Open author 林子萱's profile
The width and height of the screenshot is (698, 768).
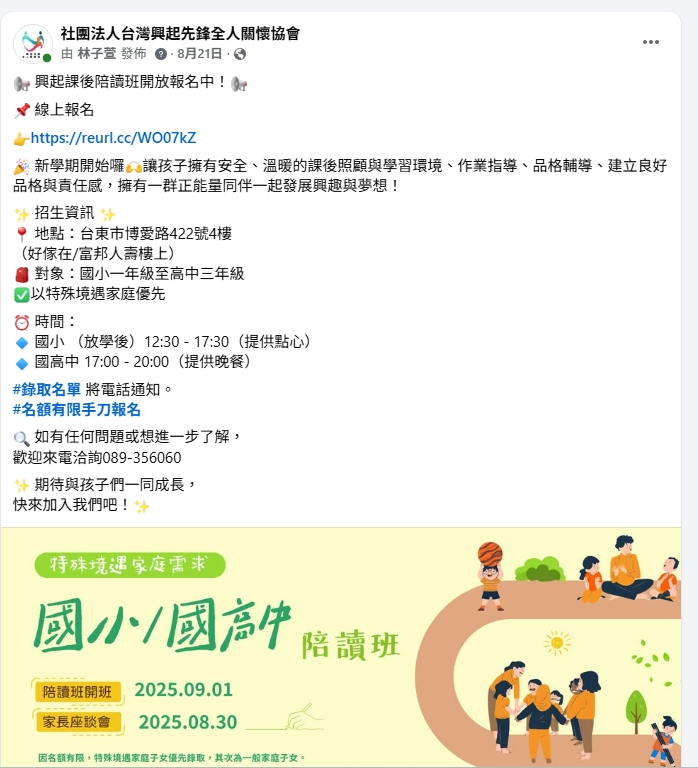pos(97,53)
